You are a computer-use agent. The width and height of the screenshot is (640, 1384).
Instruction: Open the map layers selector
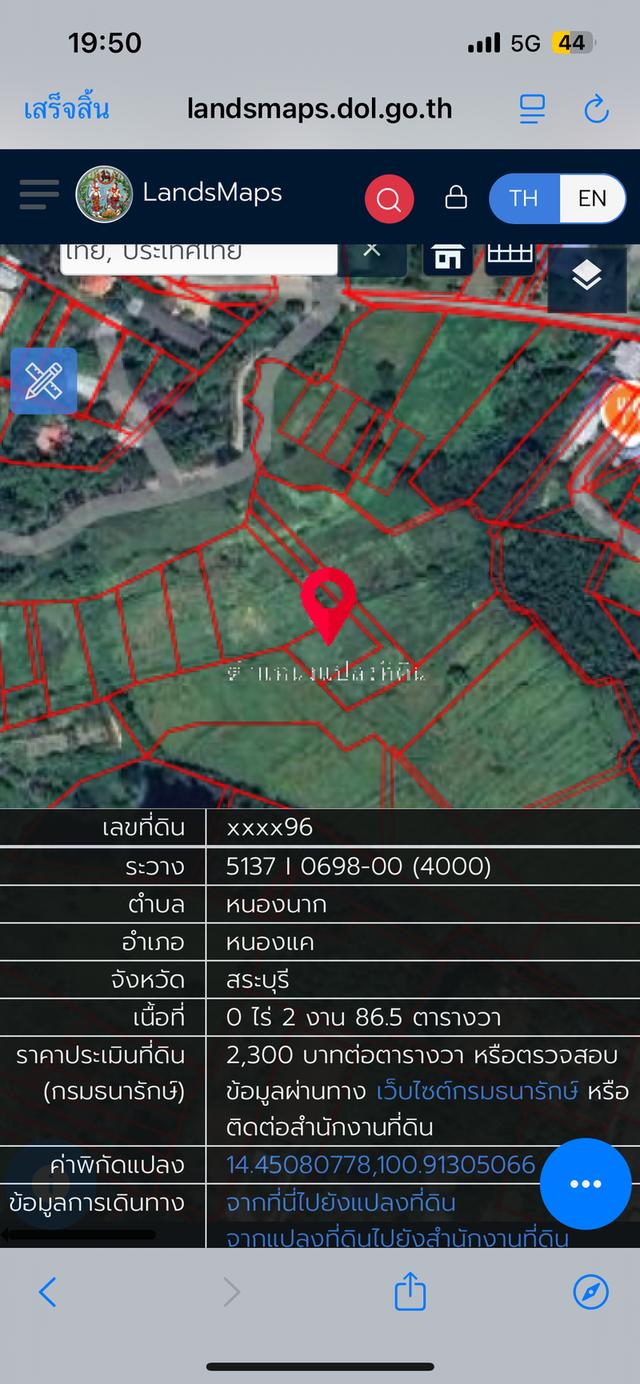tap(587, 275)
